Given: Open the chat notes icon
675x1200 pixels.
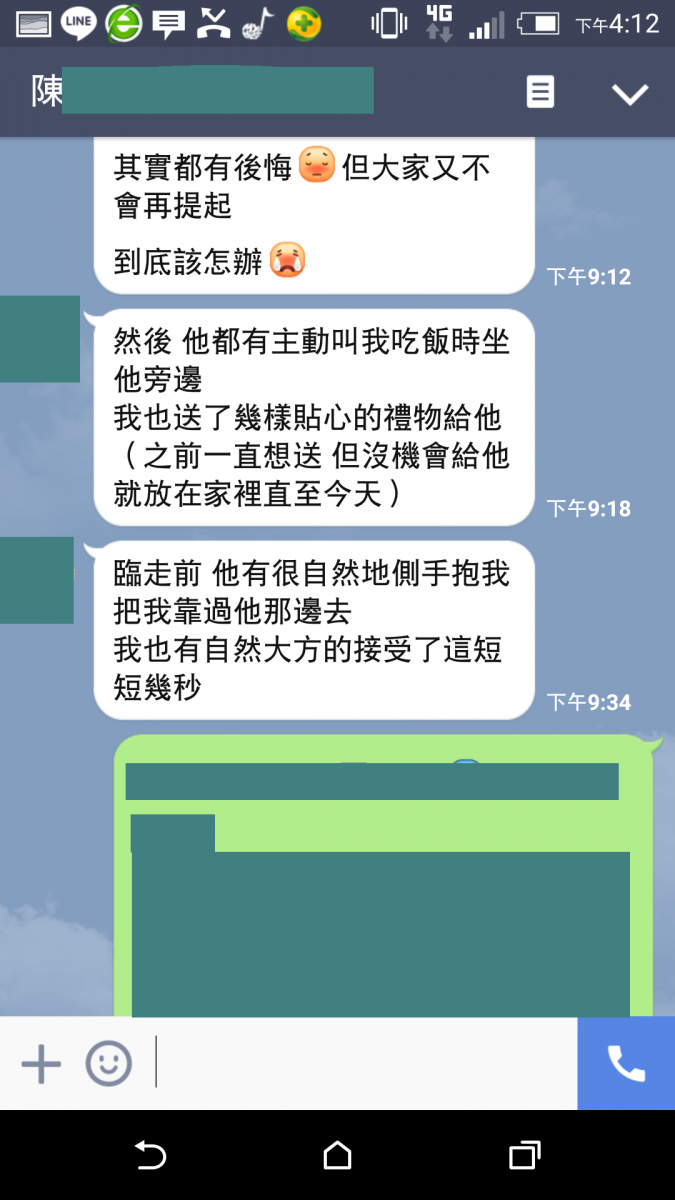Looking at the screenshot, I should (x=540, y=93).
